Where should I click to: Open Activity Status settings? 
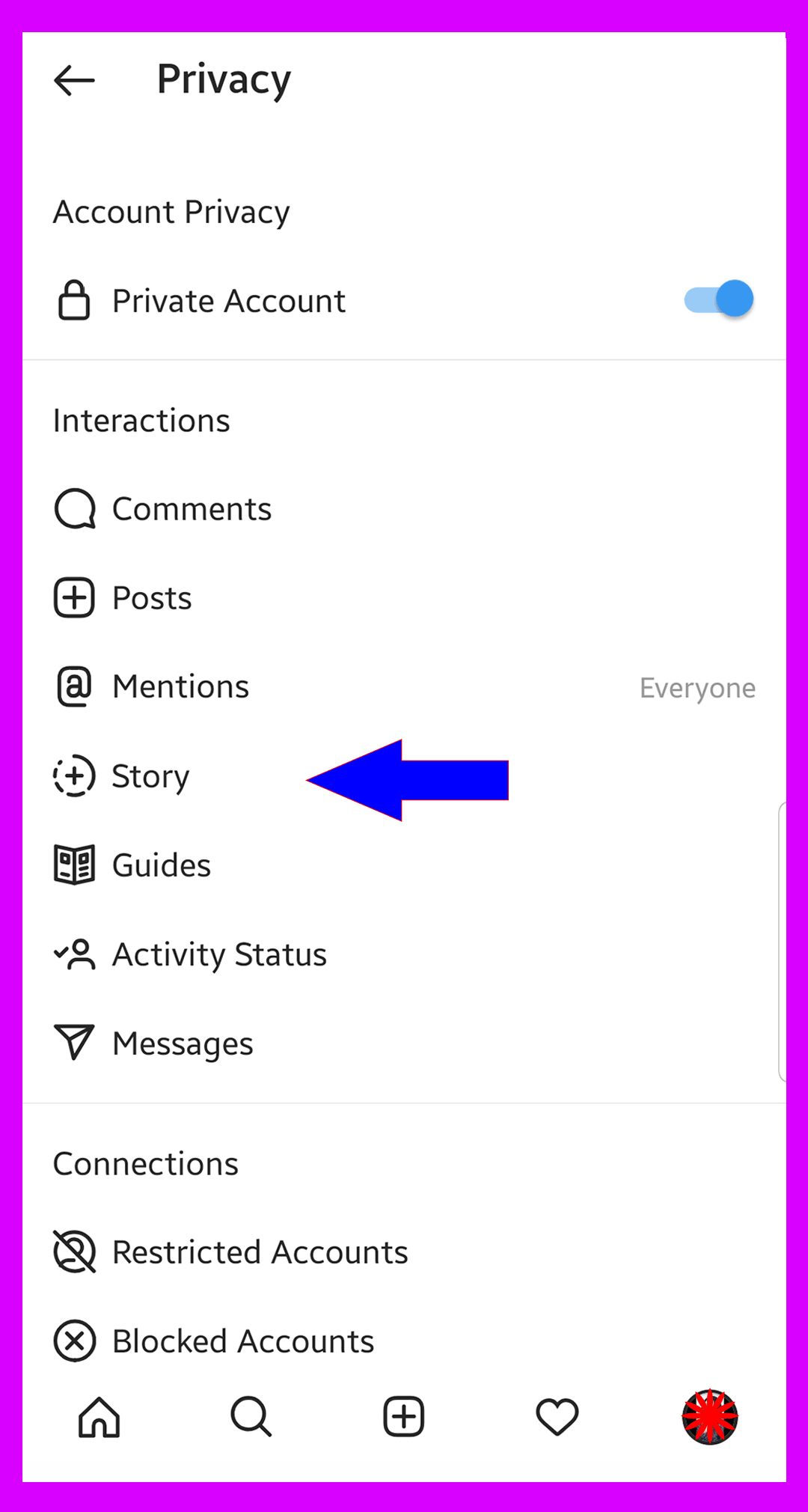[x=404, y=954]
